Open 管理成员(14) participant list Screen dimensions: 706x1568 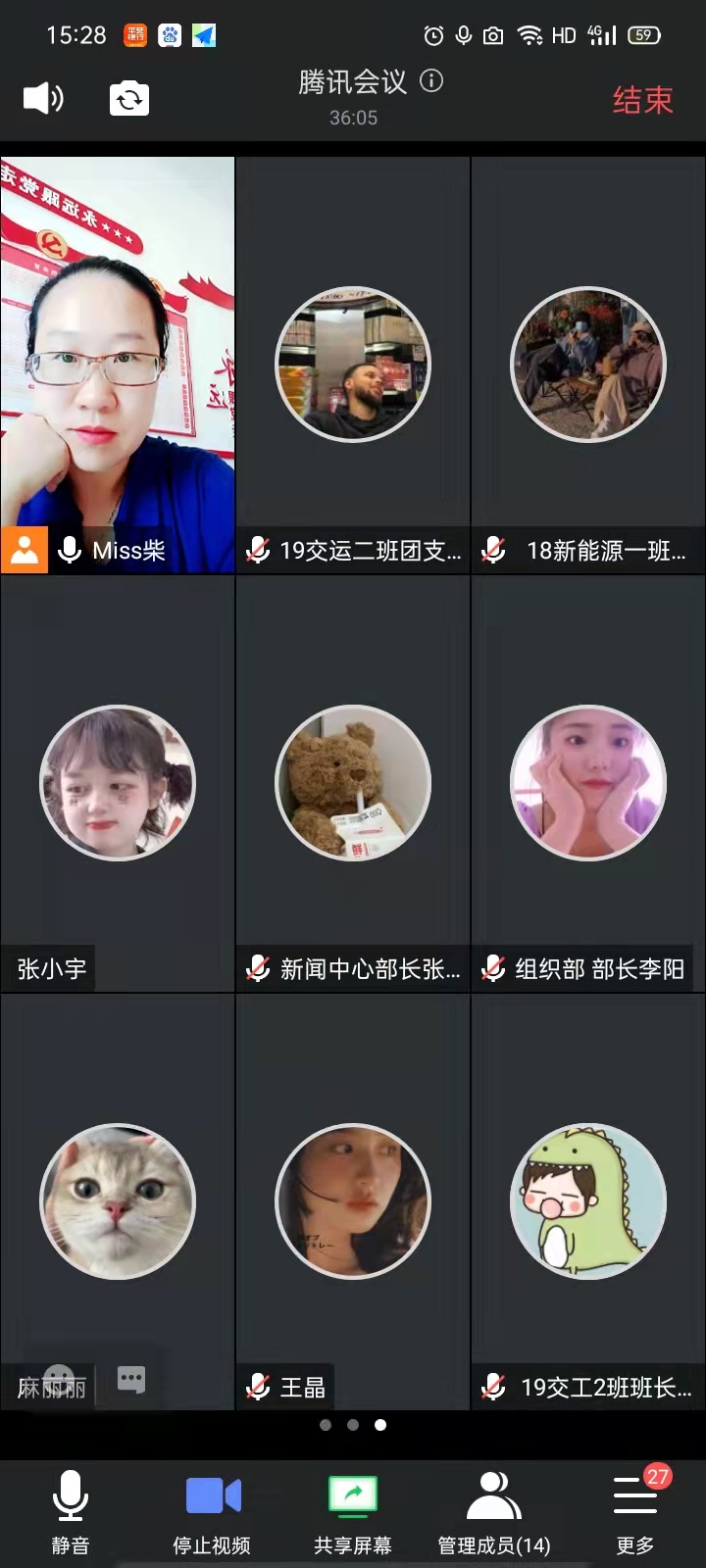point(493,1512)
